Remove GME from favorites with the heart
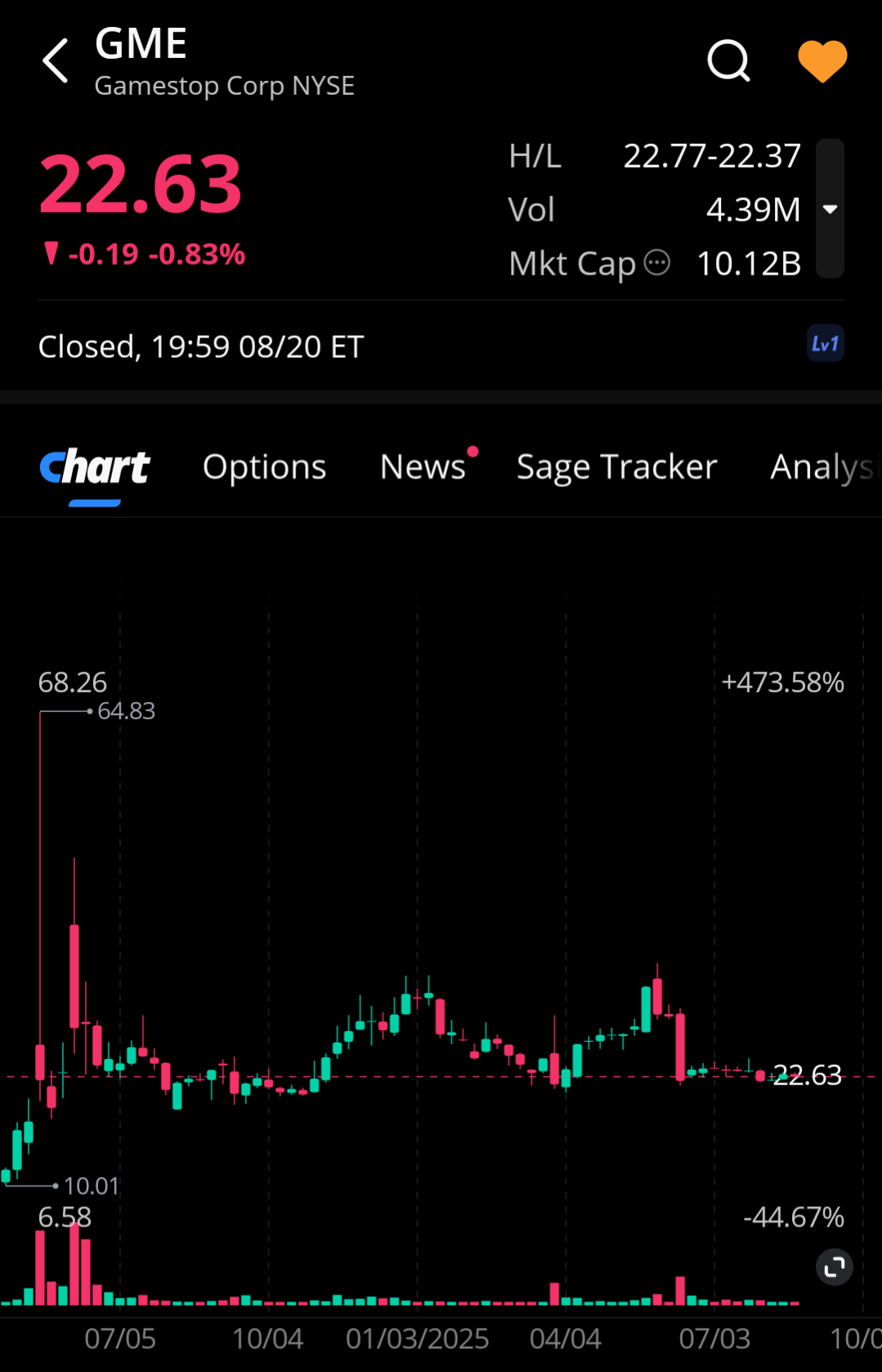Viewport: 882px width, 1372px height. coord(822,61)
